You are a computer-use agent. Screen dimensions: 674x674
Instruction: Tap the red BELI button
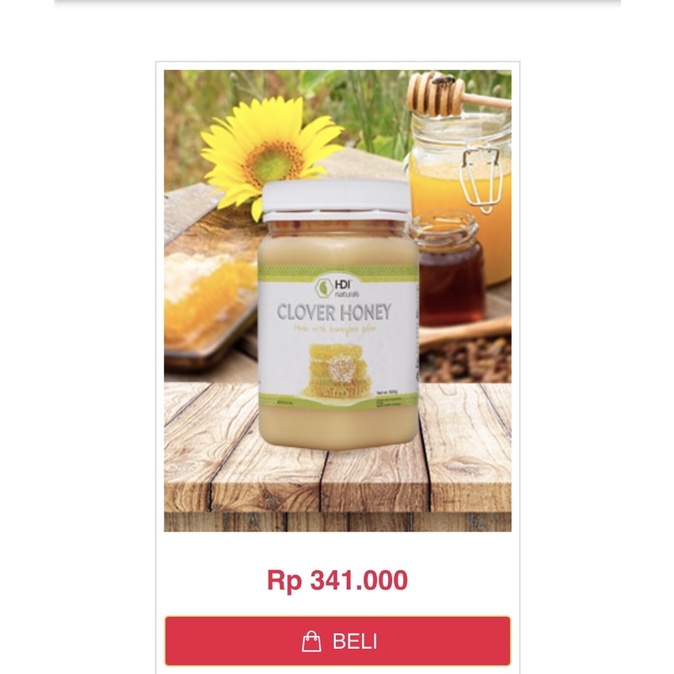(338, 641)
